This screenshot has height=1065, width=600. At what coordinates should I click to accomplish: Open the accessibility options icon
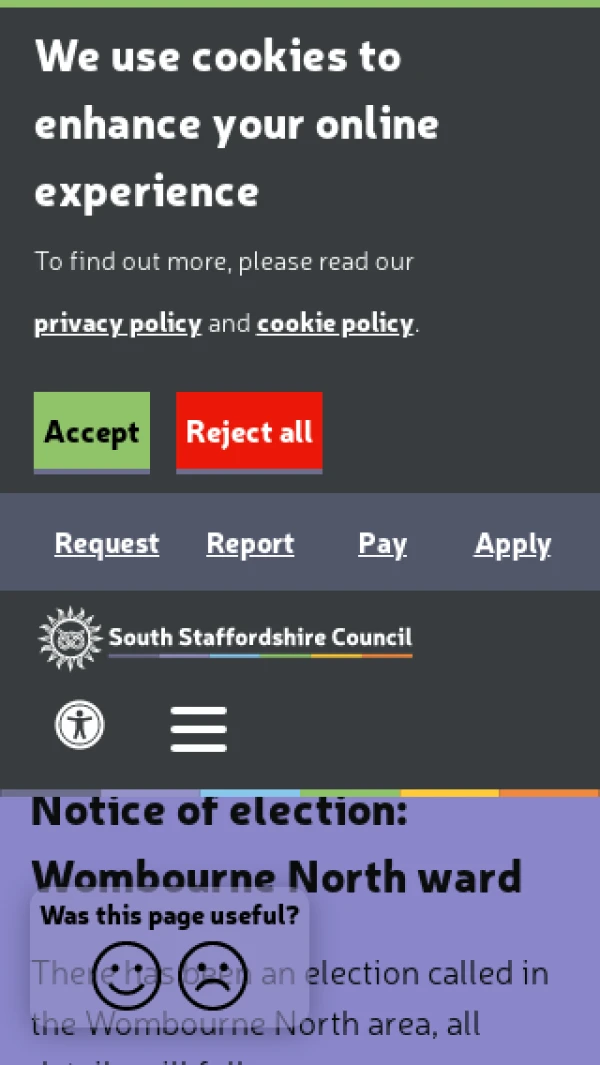click(x=80, y=725)
